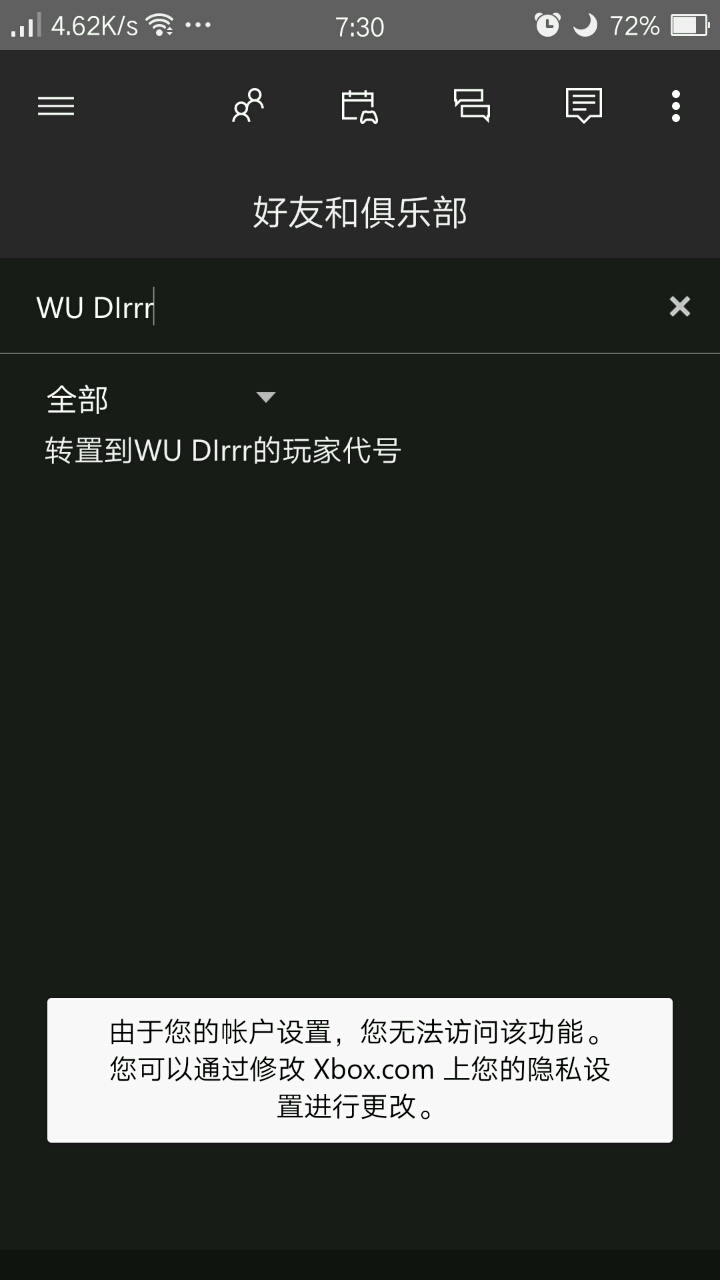The image size is (720, 1280).
Task: Open the three-dot overflow menu
Action: (x=676, y=106)
